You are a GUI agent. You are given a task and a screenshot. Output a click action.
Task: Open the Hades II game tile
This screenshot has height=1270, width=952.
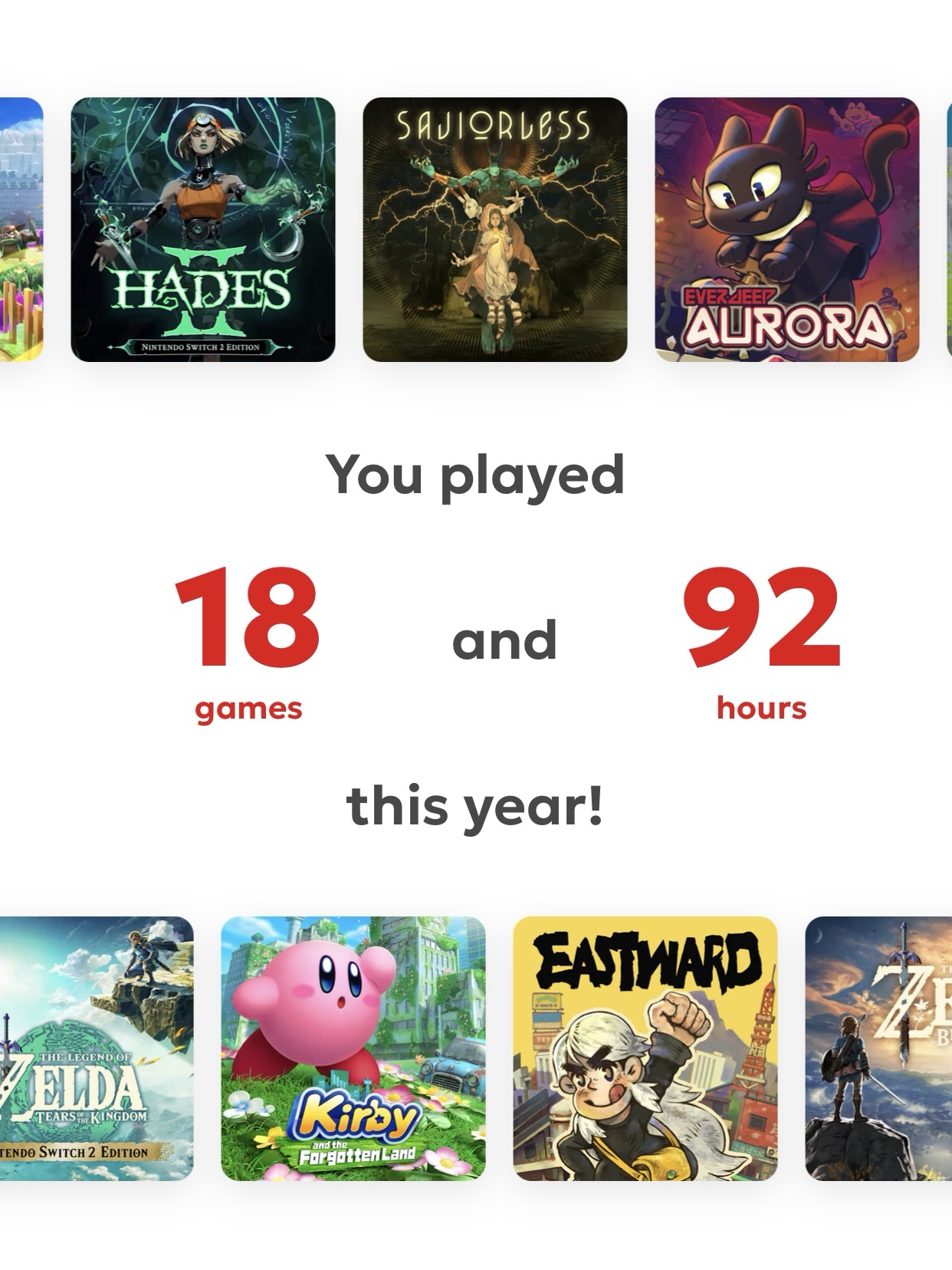click(x=203, y=229)
